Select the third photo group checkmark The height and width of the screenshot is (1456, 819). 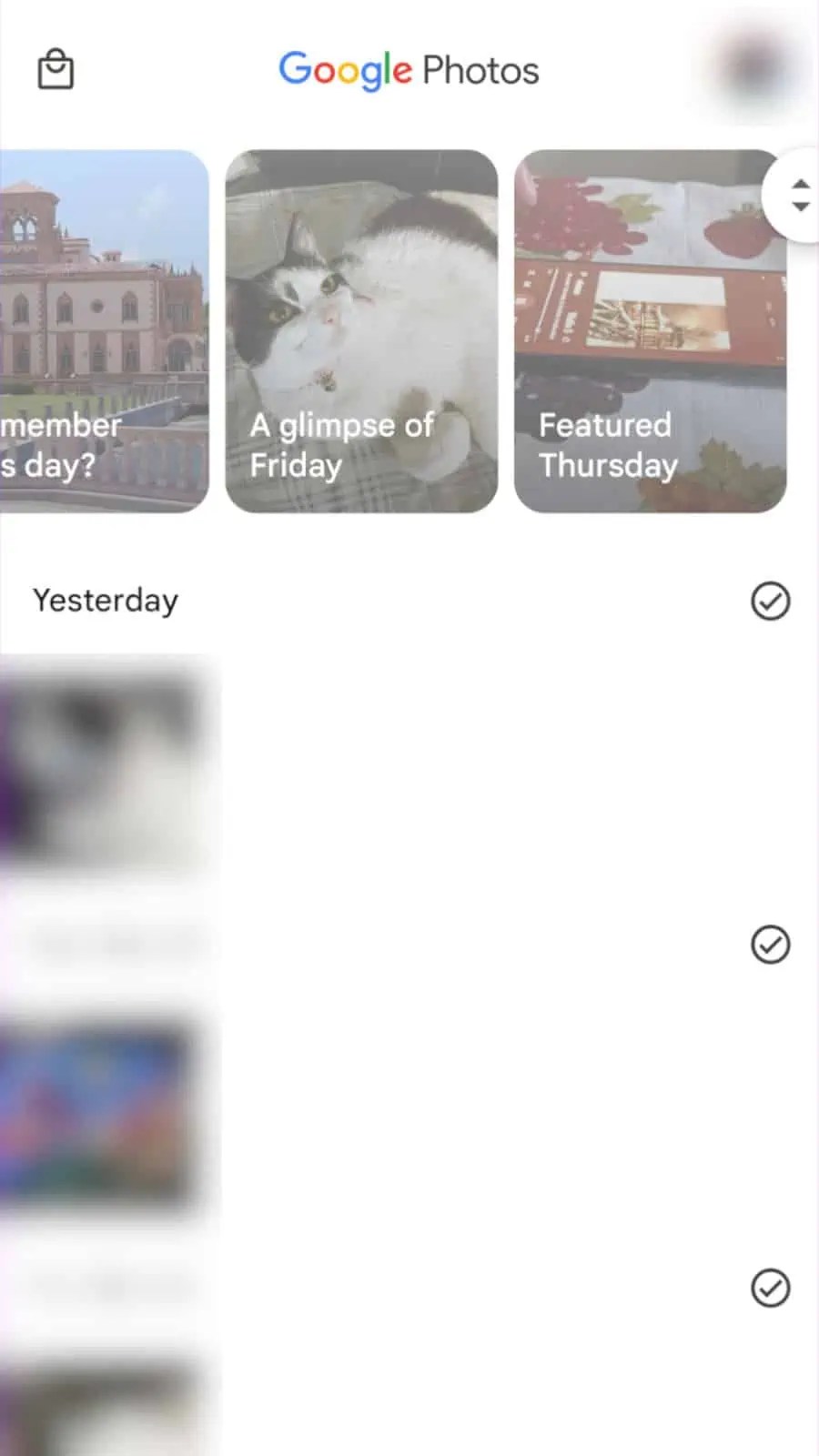(x=770, y=1288)
